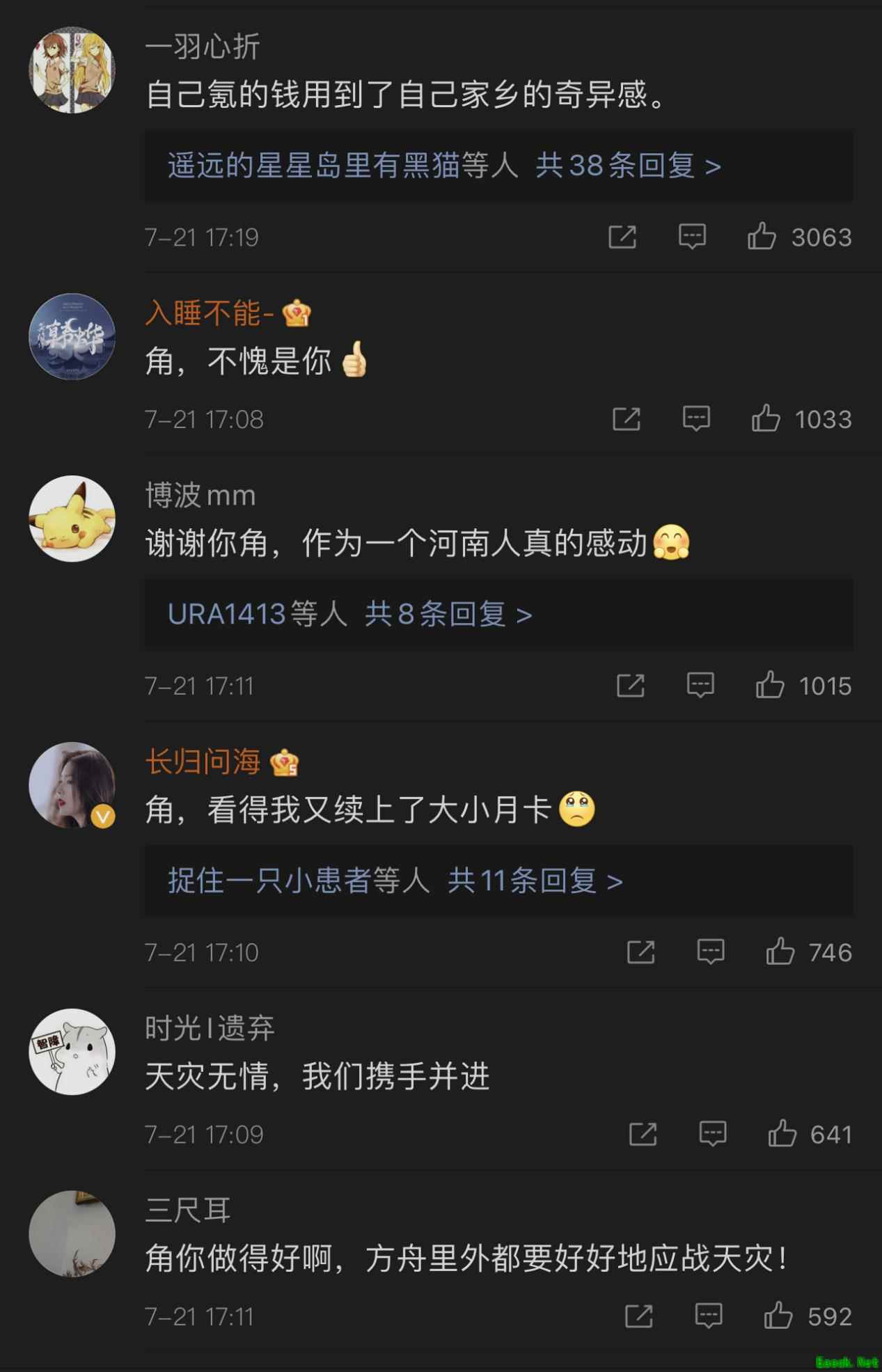Viewport: 882px width, 1372px height.
Task: Share the comment by 入睡不能-
Action: tap(626, 419)
